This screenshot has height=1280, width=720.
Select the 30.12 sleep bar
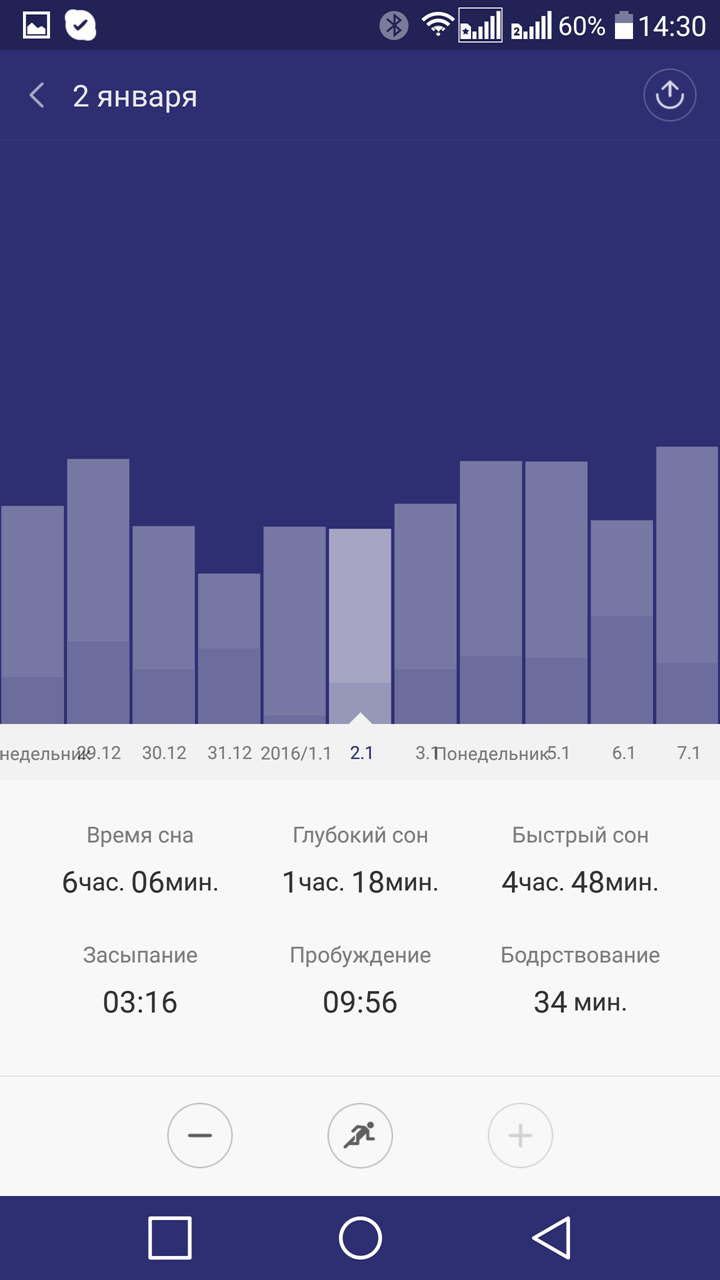(164, 625)
